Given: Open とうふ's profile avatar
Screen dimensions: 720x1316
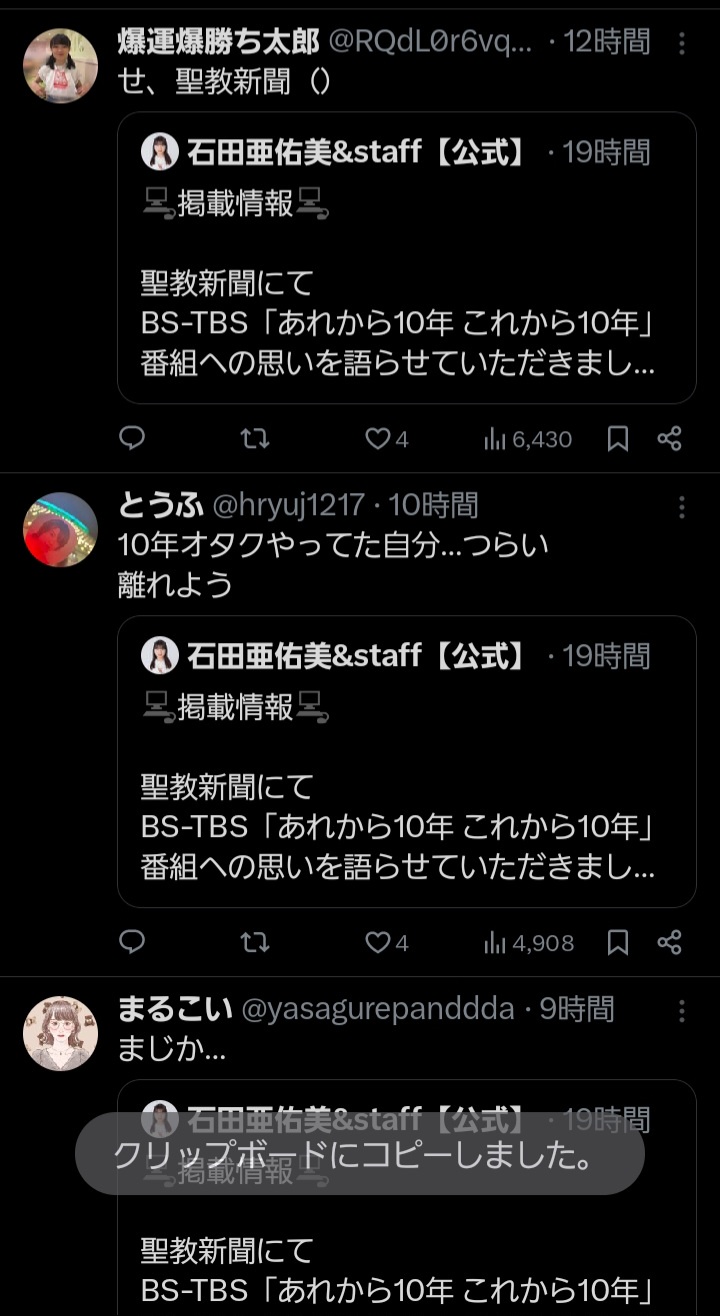Looking at the screenshot, I should pyautogui.click(x=60, y=529).
